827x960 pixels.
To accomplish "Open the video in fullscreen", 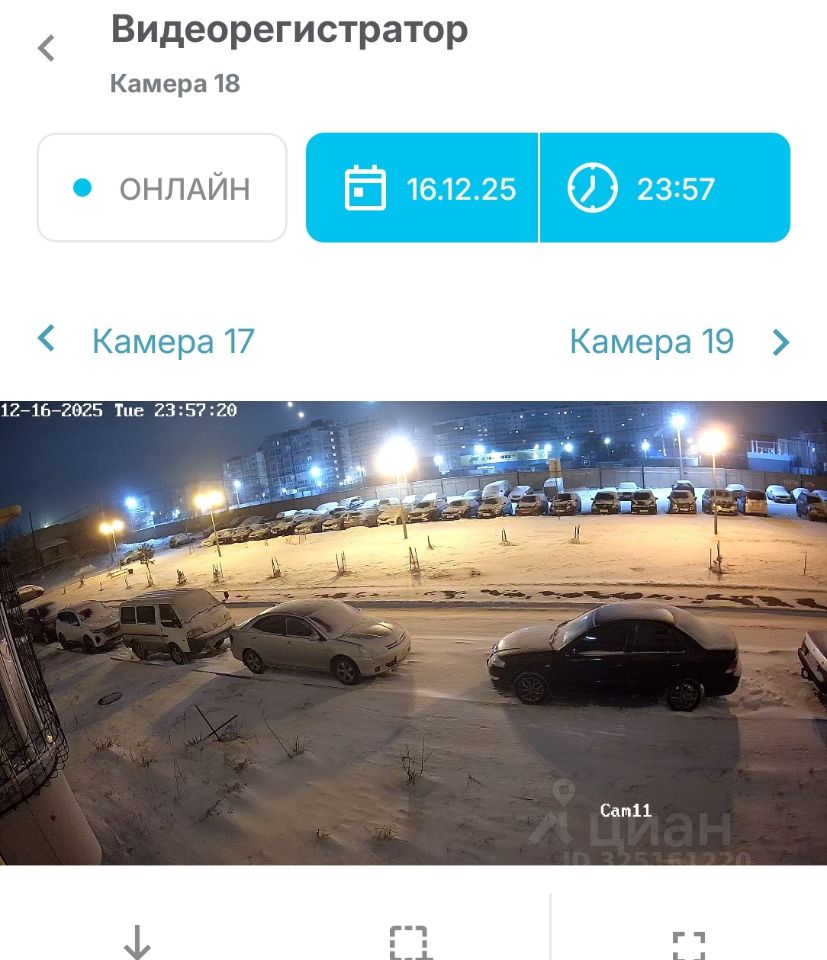I will click(688, 944).
